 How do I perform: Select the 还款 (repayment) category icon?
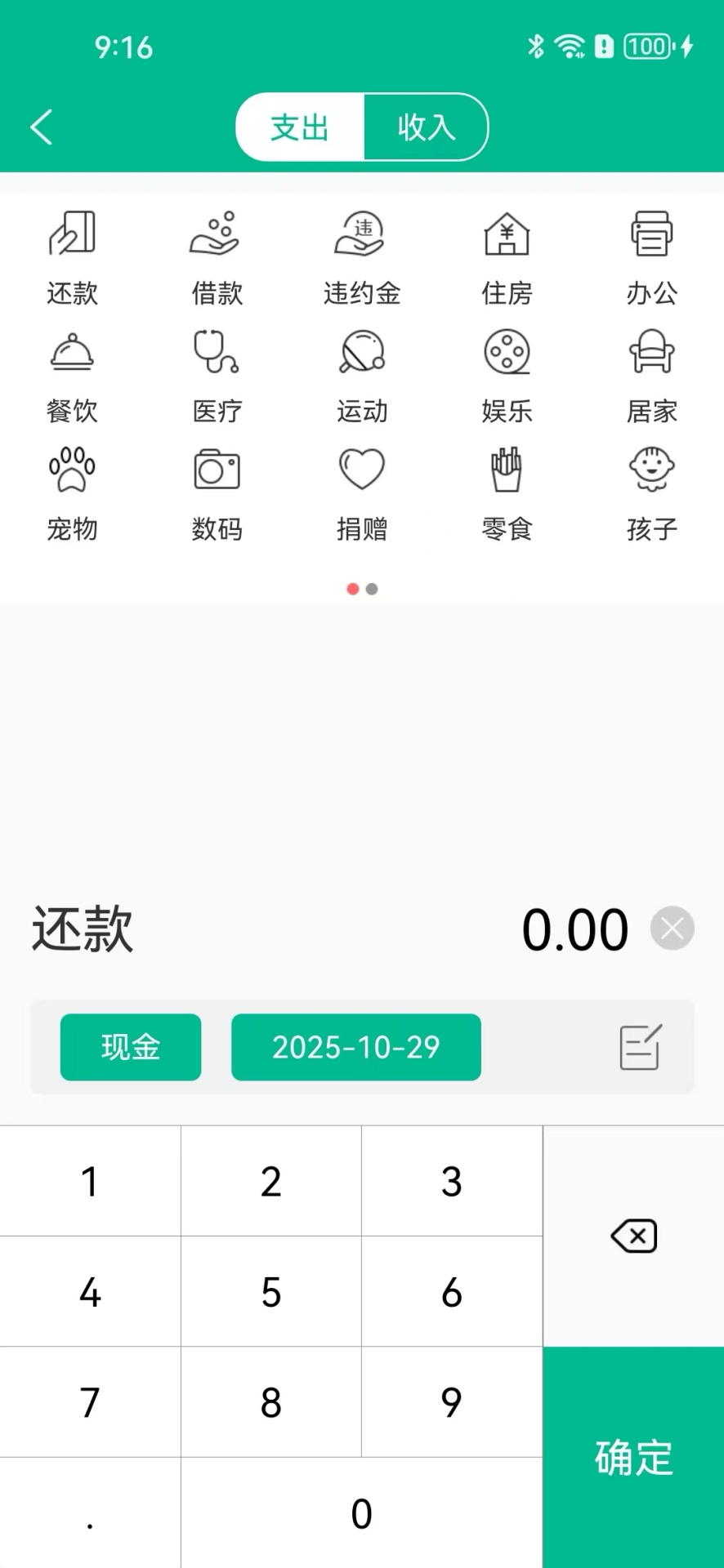point(72,253)
